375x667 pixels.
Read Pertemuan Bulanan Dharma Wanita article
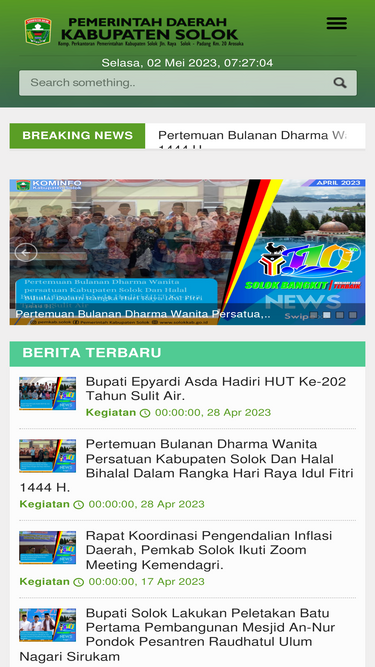coord(187,466)
